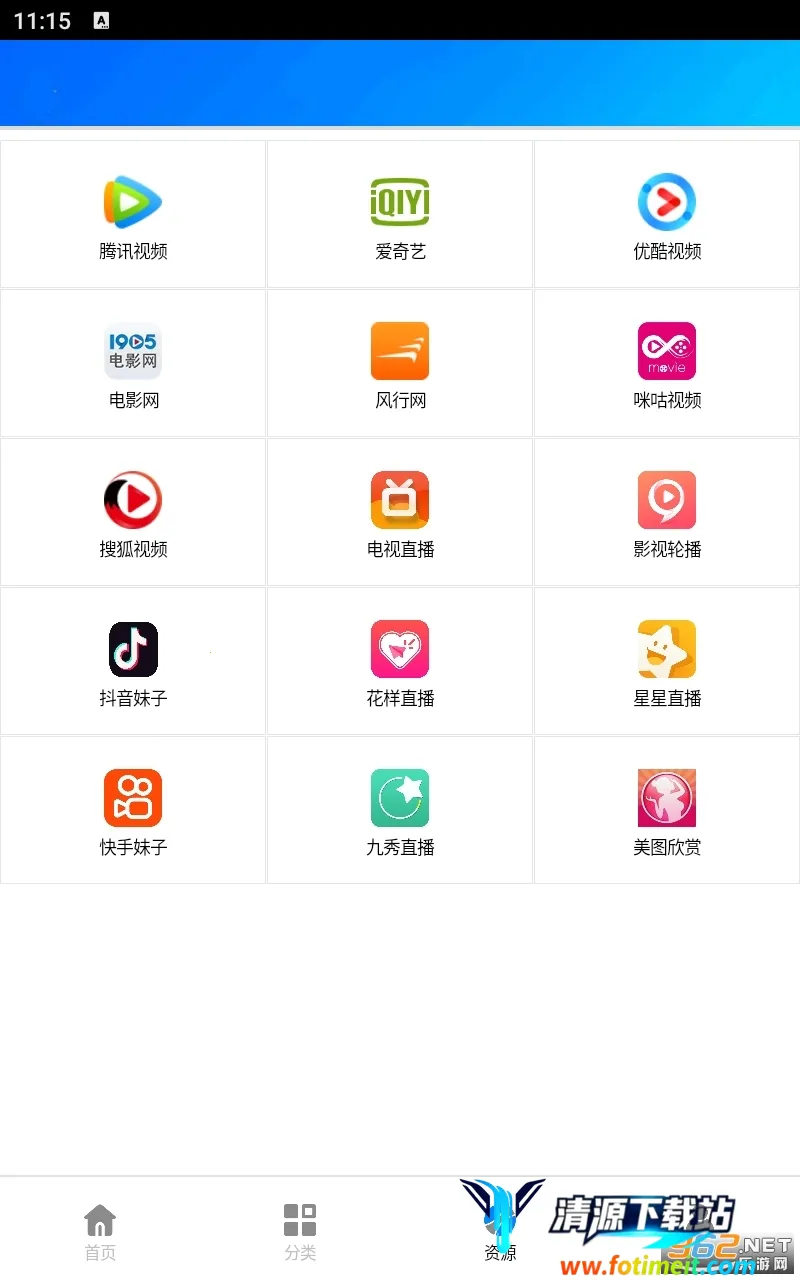Switch to the 分类 tab
Viewport: 800px width, 1280px height.
300,1232
